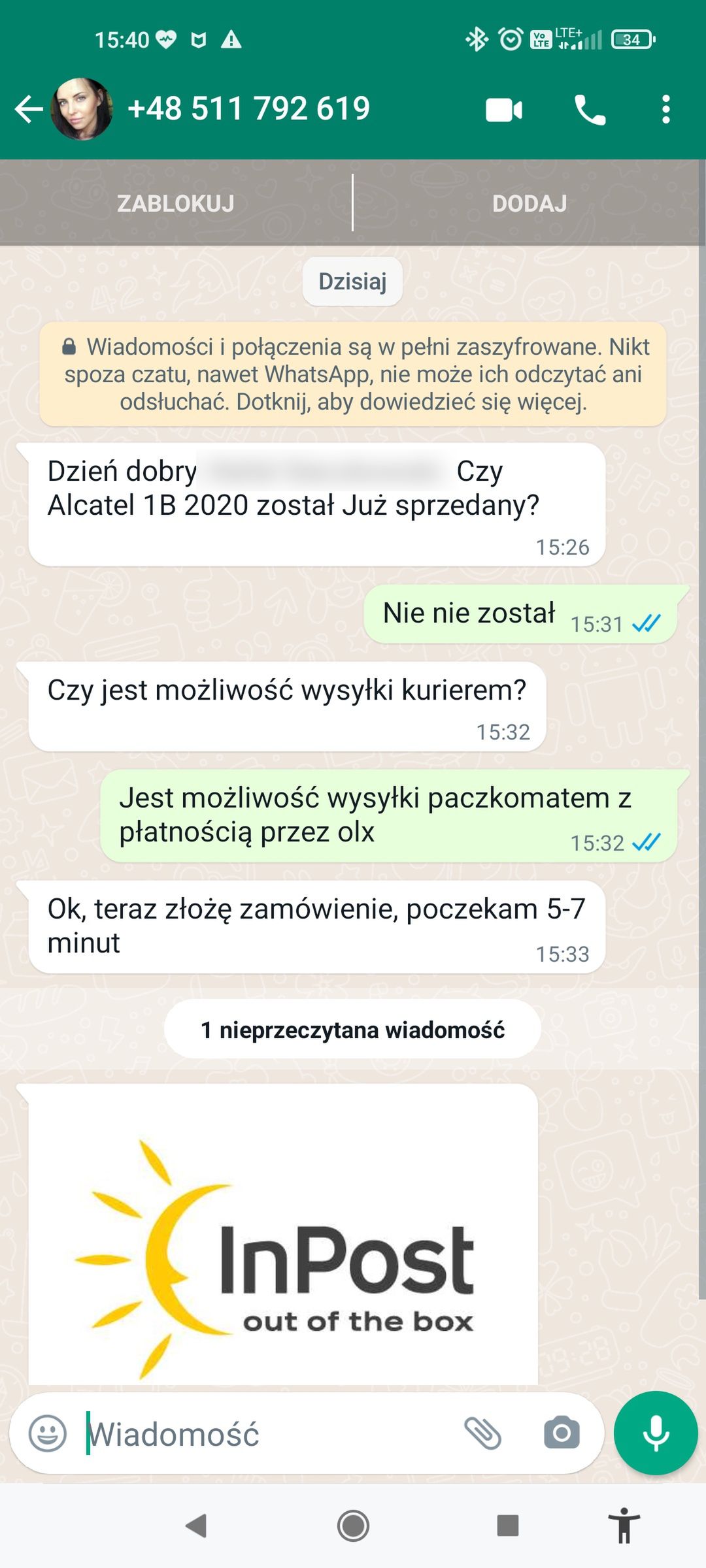
Task: Start a video call
Action: point(505,108)
